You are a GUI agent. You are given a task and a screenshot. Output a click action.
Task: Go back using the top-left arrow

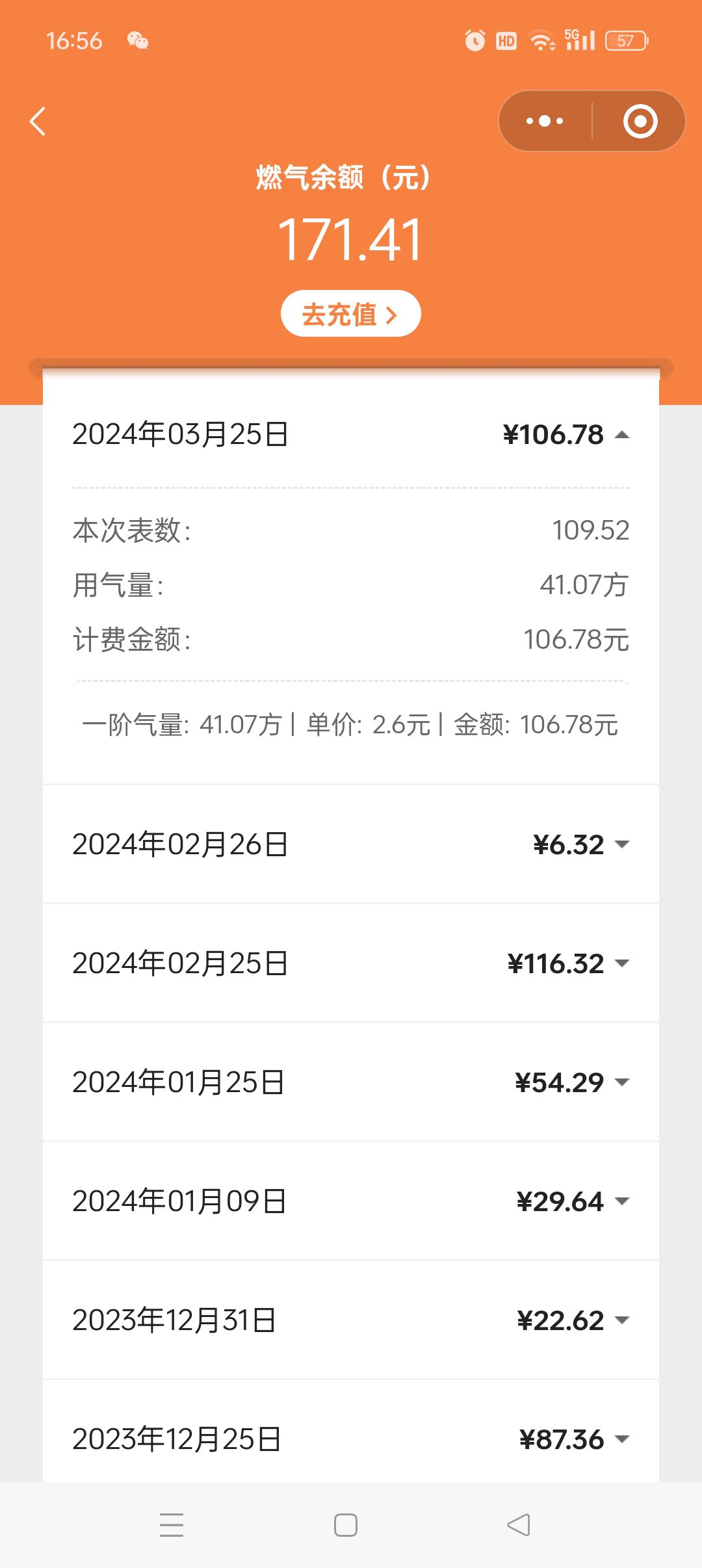pos(38,122)
